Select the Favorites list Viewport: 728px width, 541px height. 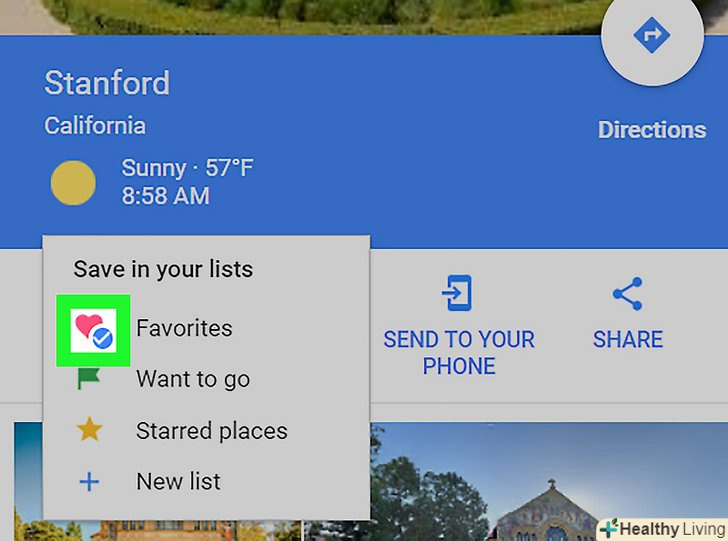click(x=183, y=328)
